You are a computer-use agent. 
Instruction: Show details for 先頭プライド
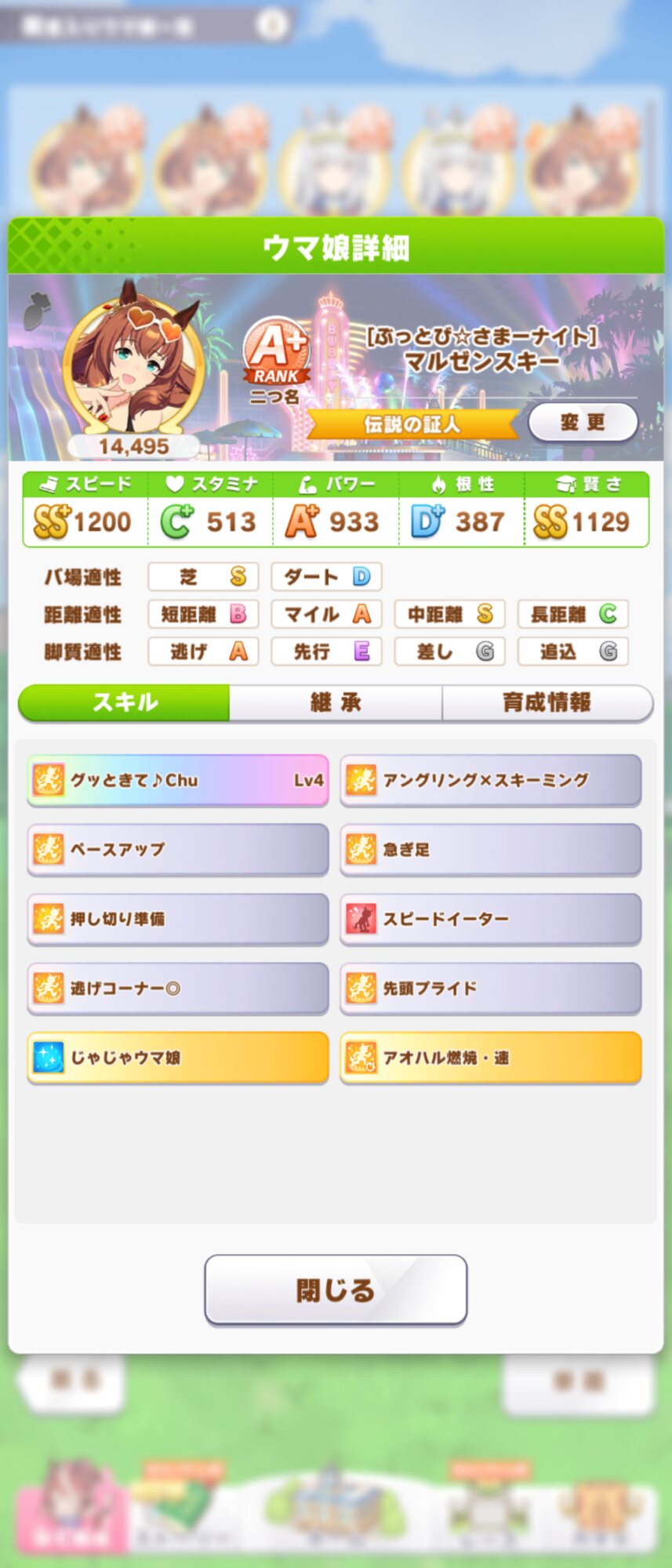[x=491, y=988]
